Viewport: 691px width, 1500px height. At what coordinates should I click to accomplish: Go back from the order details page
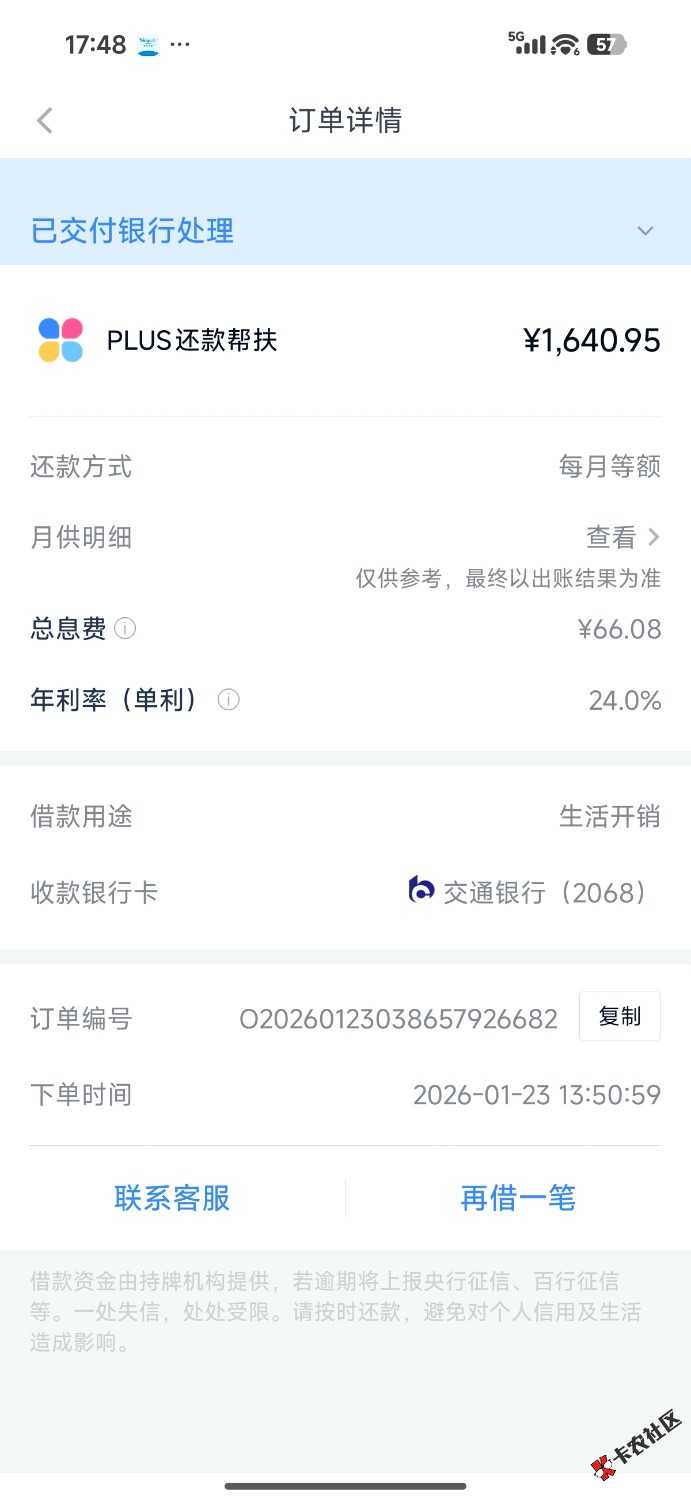pyautogui.click(x=44, y=121)
